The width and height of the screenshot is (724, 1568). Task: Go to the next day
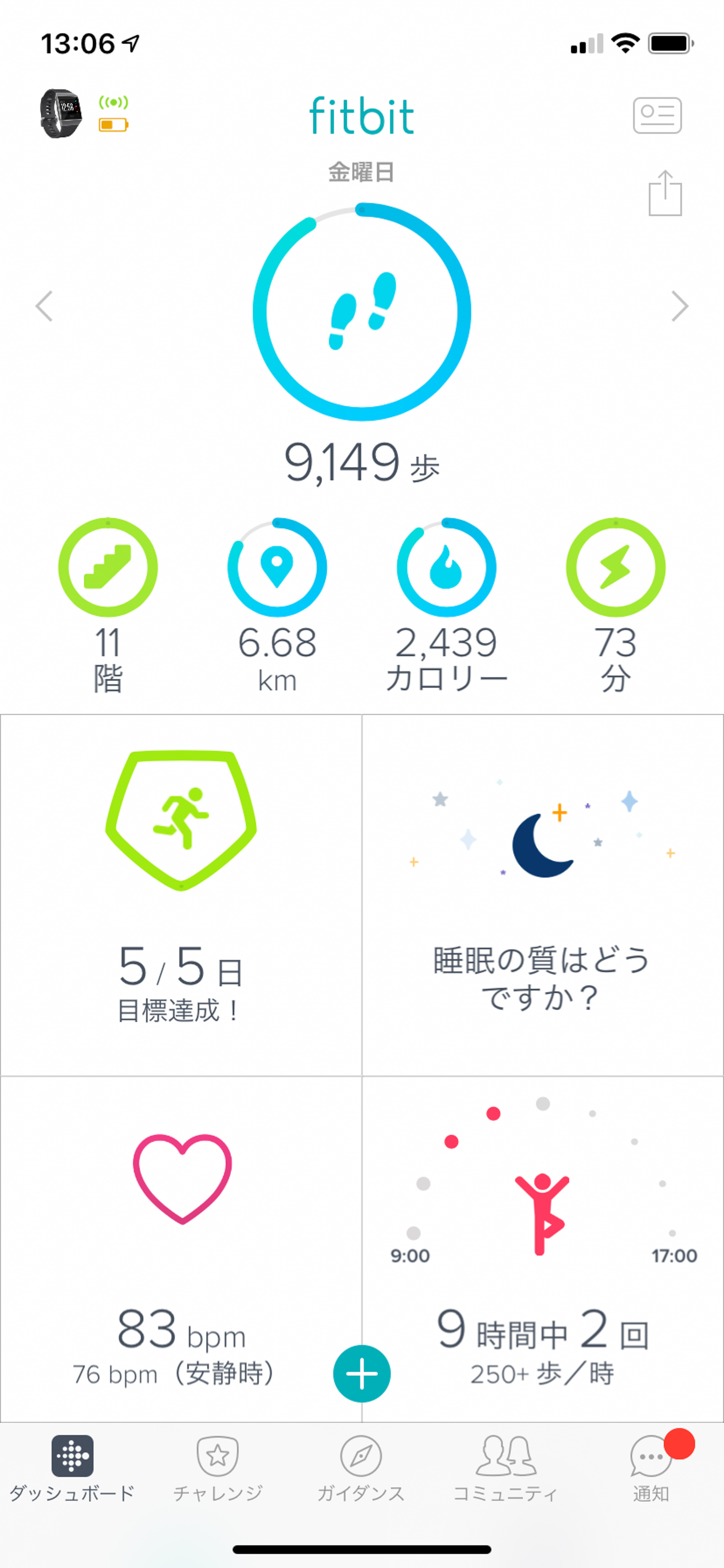tap(680, 306)
